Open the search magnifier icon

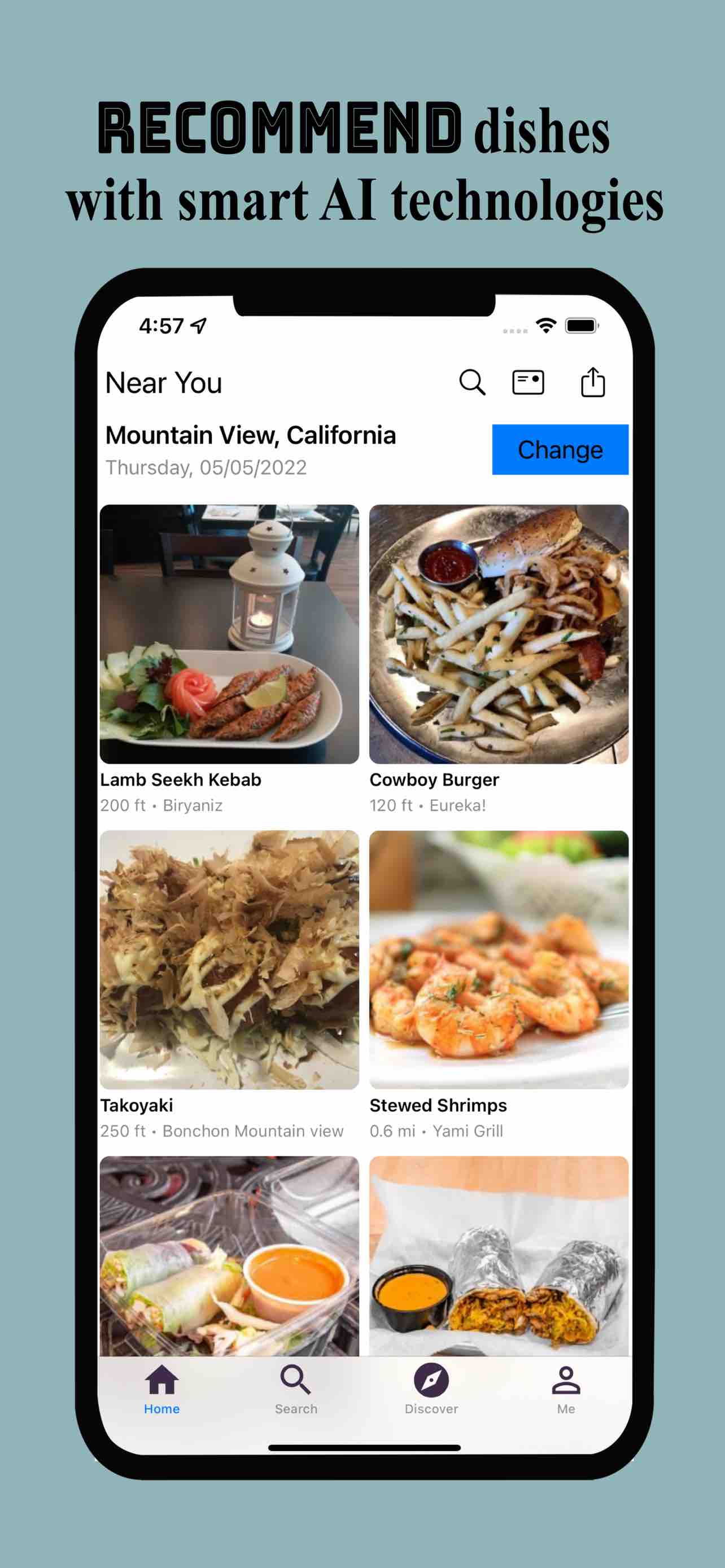click(x=472, y=382)
